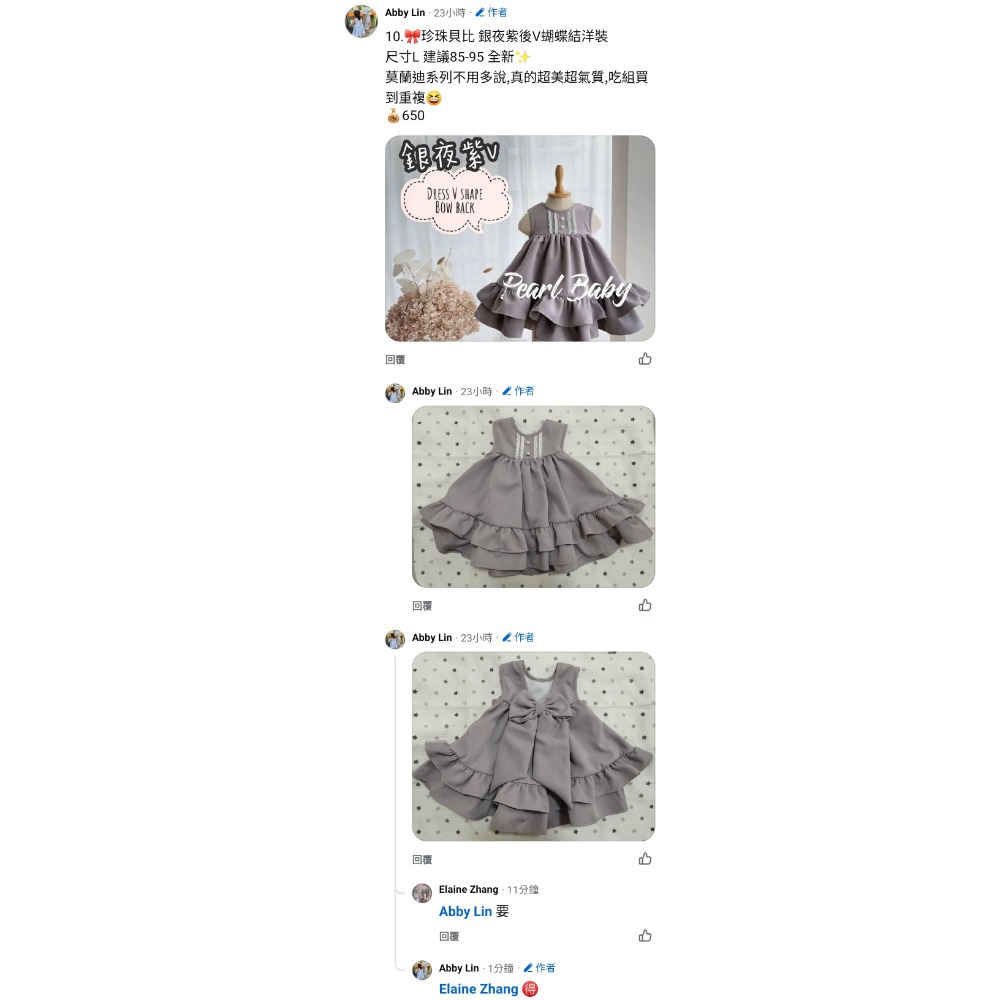View the front-view dress photo without the bow
Screen dimensions: 1000x1000
pyautogui.click(x=533, y=496)
